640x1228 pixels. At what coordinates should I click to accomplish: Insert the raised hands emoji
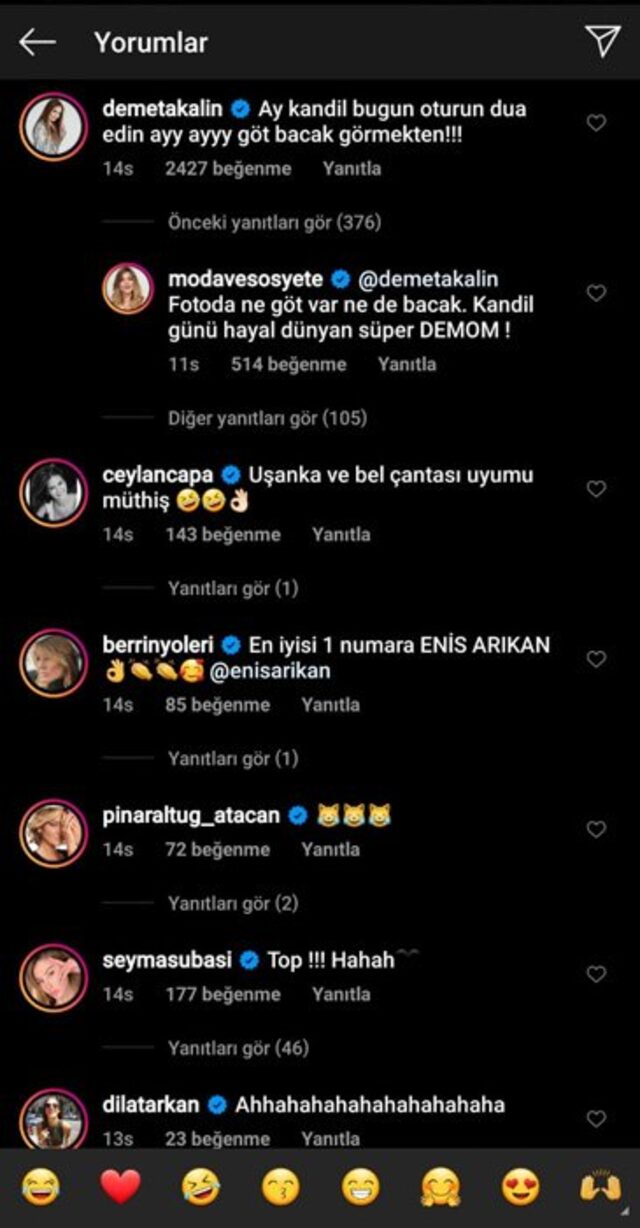coord(599,1188)
